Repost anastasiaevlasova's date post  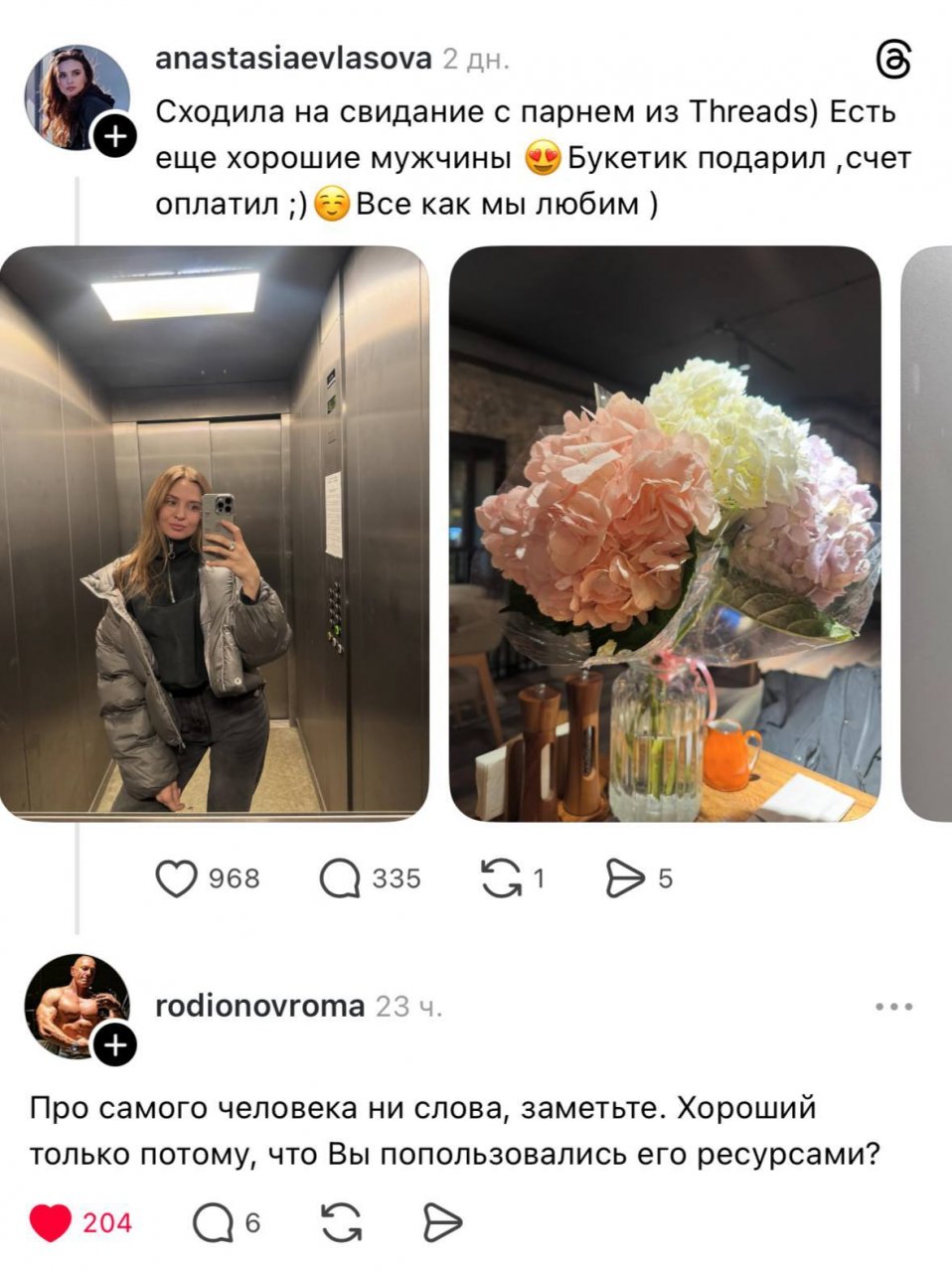[x=501, y=878]
